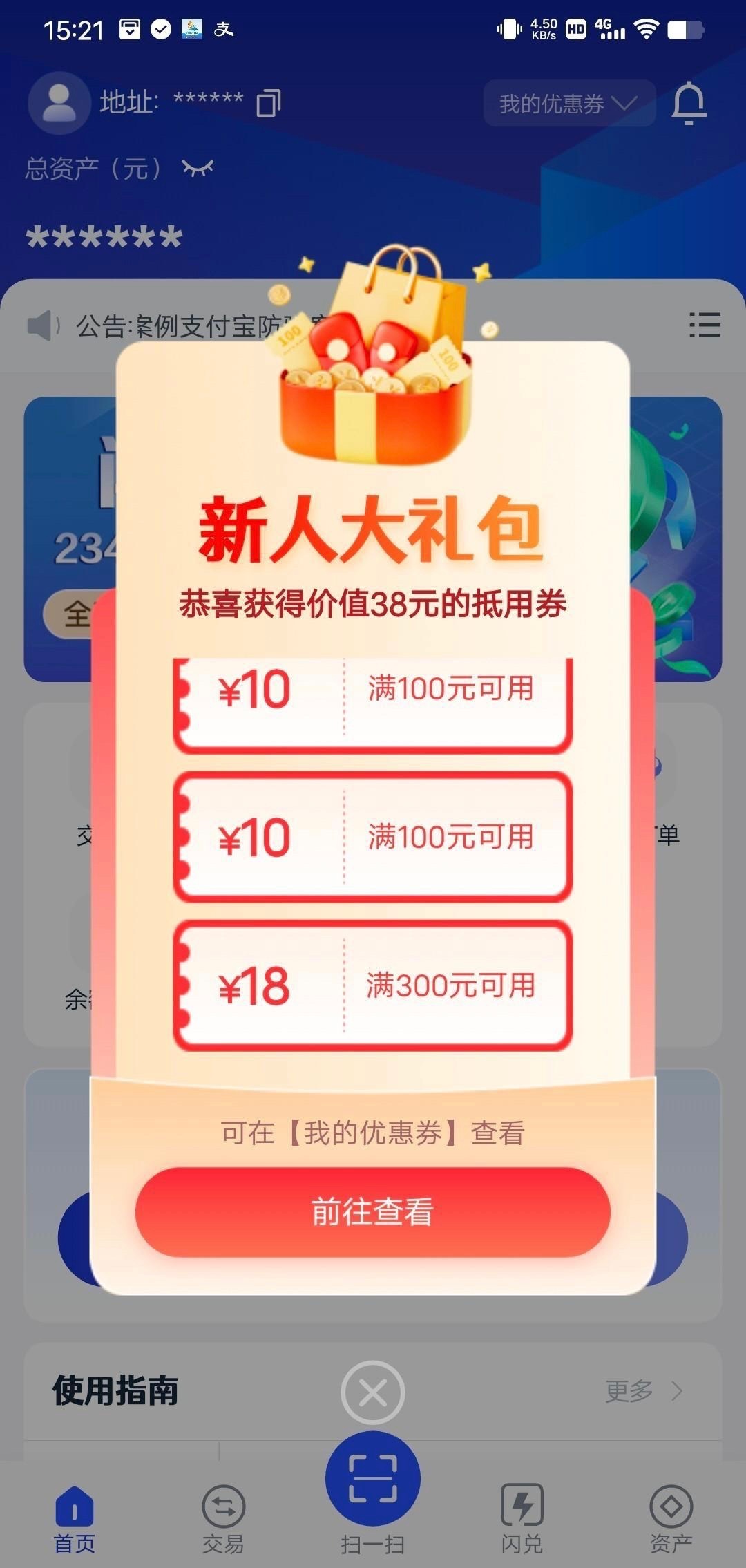Open the profile avatar
746x1568 pixels.
[59, 103]
